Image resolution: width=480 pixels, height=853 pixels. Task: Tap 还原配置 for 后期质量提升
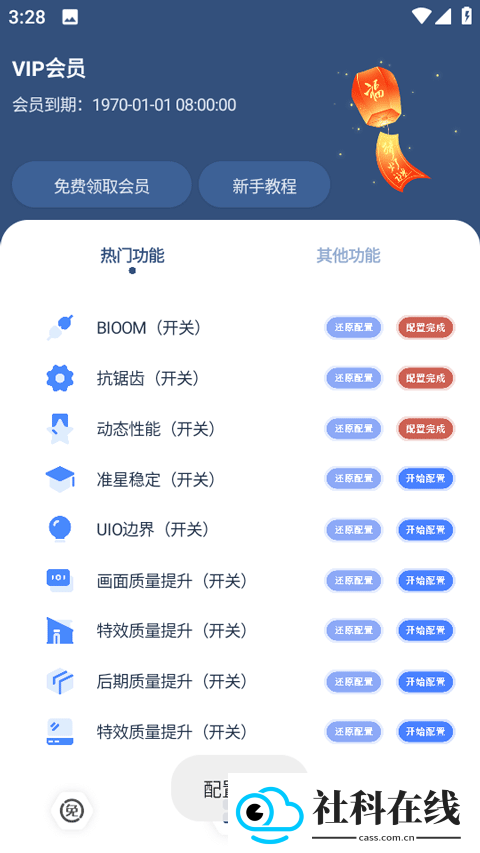[354, 681]
